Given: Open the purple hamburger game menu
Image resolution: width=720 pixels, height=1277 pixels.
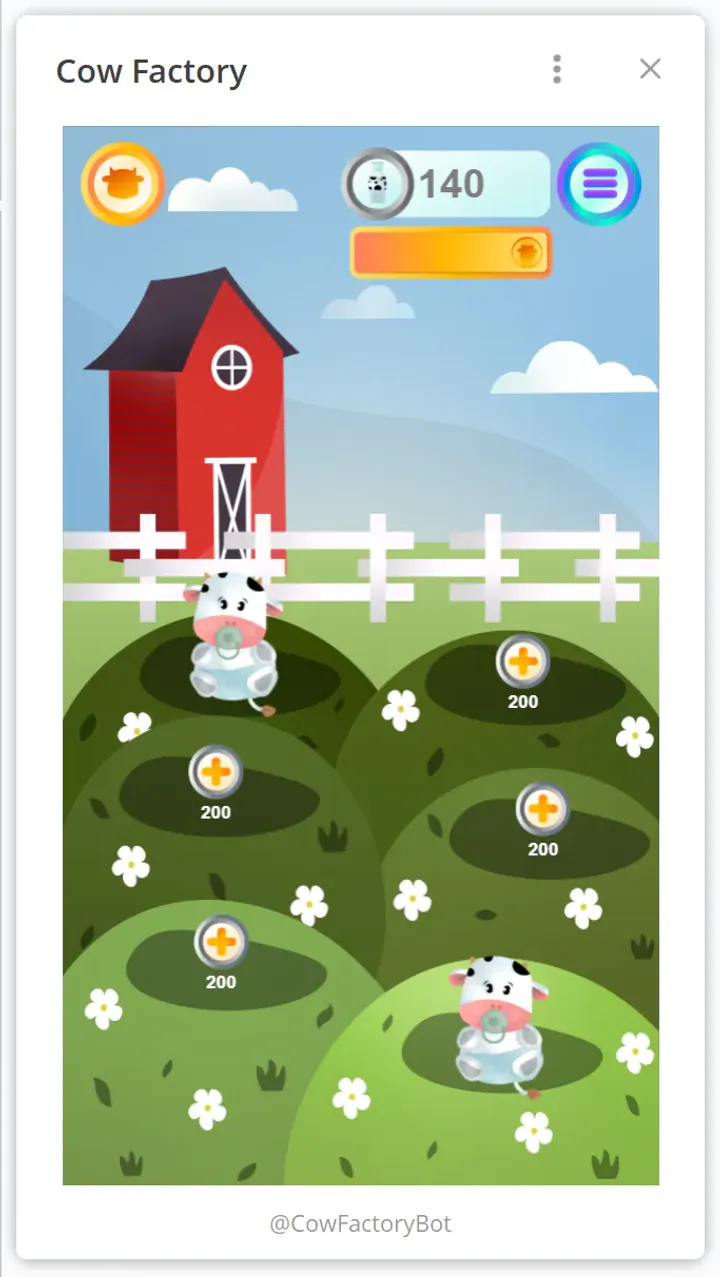Looking at the screenshot, I should click(599, 184).
